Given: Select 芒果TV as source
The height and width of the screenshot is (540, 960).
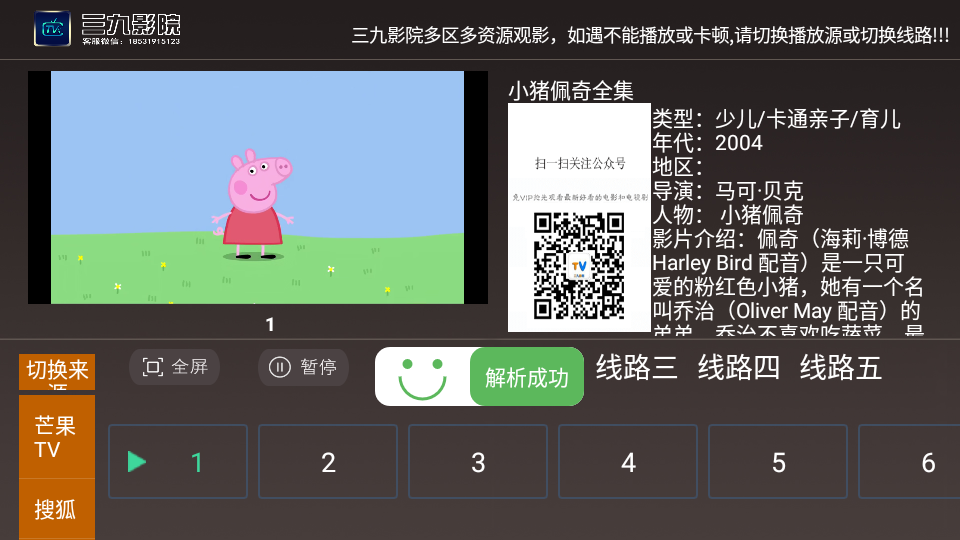Looking at the screenshot, I should tap(57, 437).
